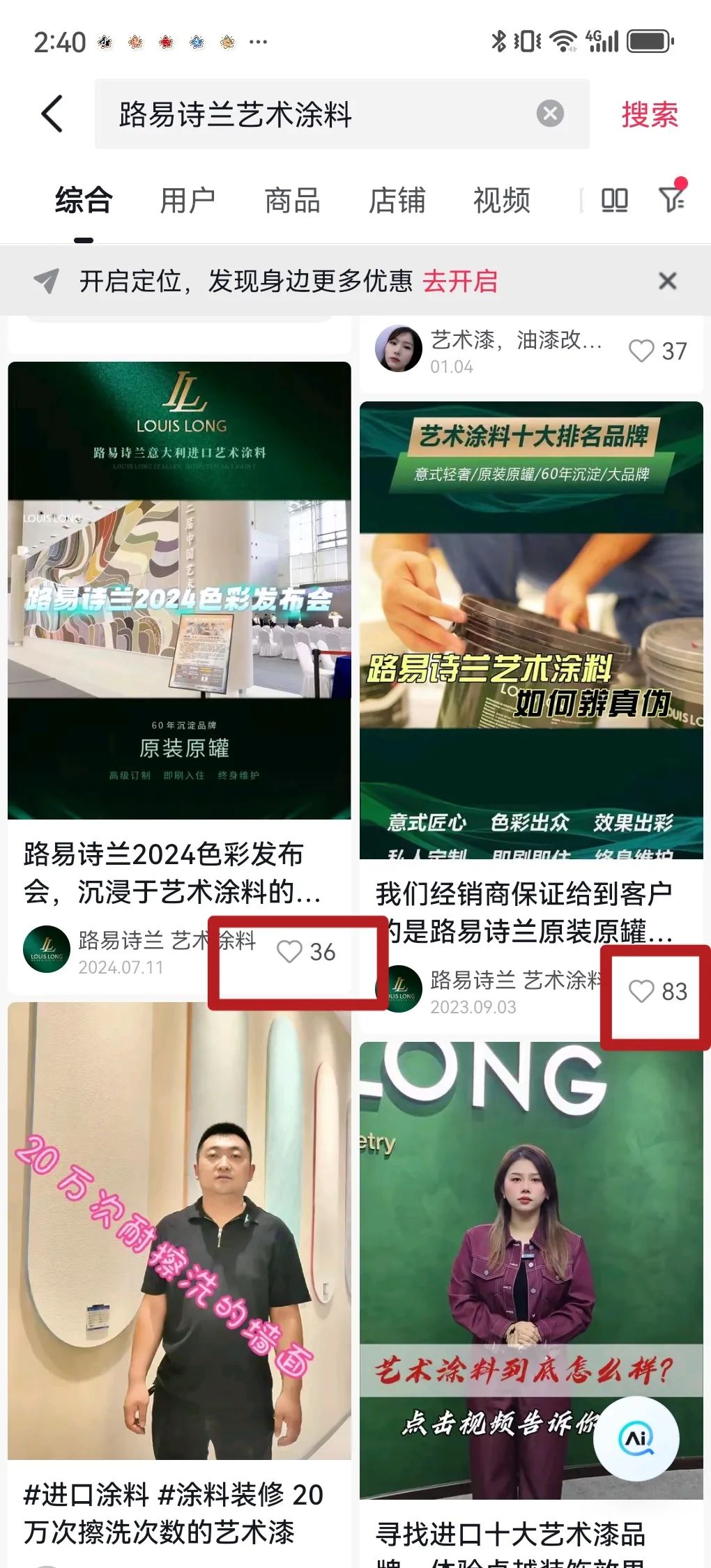The height and width of the screenshot is (1568, 711).
Task: Switch to the 店铺 tab
Action: (x=397, y=201)
